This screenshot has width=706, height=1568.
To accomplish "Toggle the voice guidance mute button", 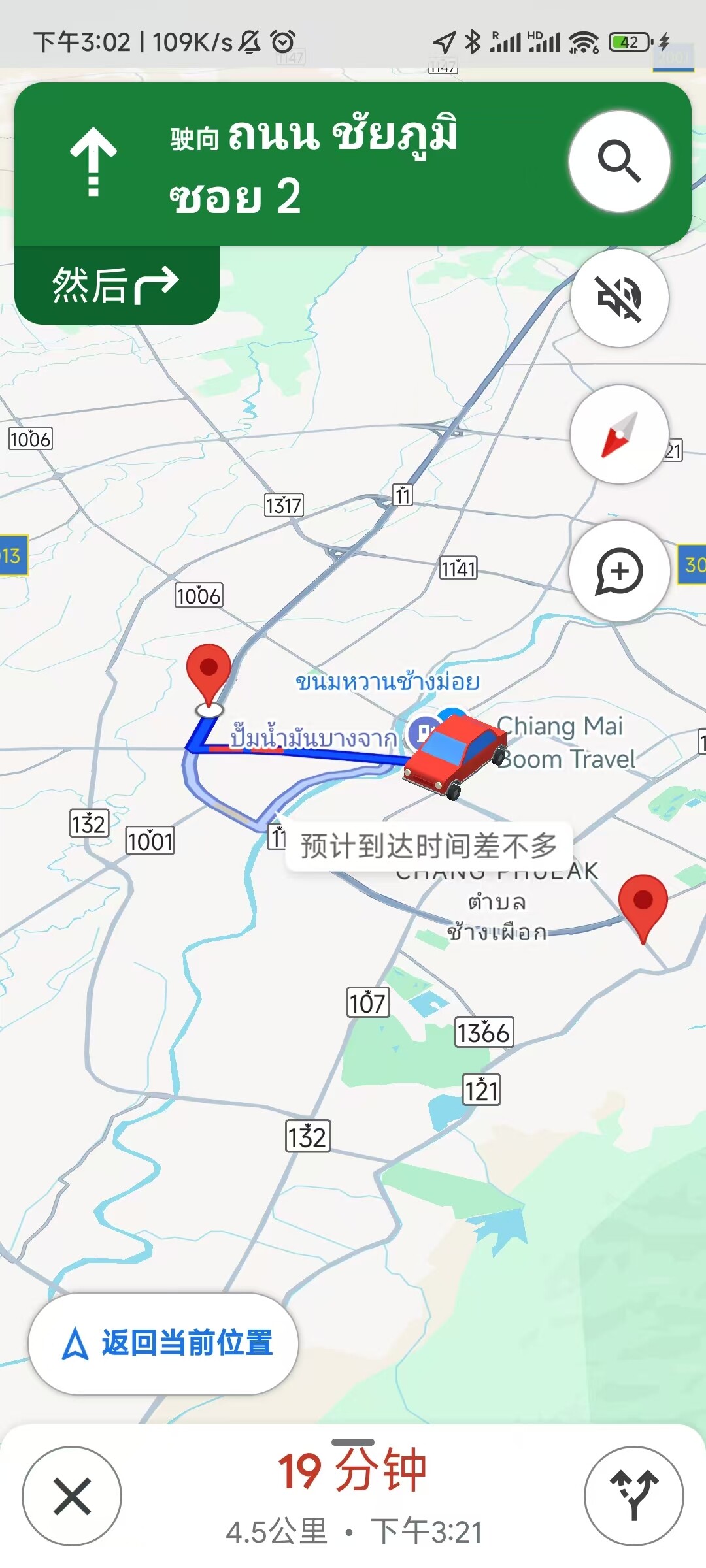I will pos(619,298).
